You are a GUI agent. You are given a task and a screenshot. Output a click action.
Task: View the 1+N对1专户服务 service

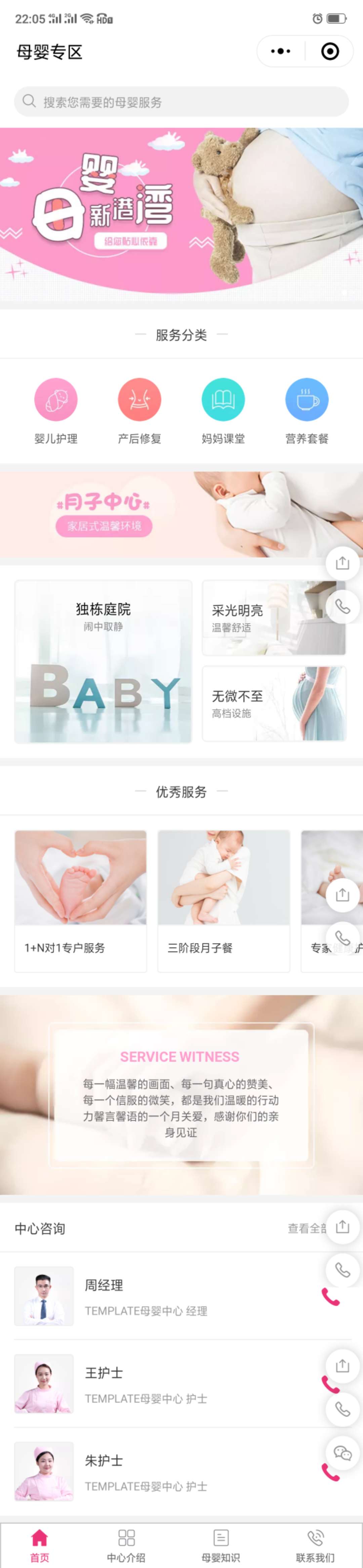(80, 901)
